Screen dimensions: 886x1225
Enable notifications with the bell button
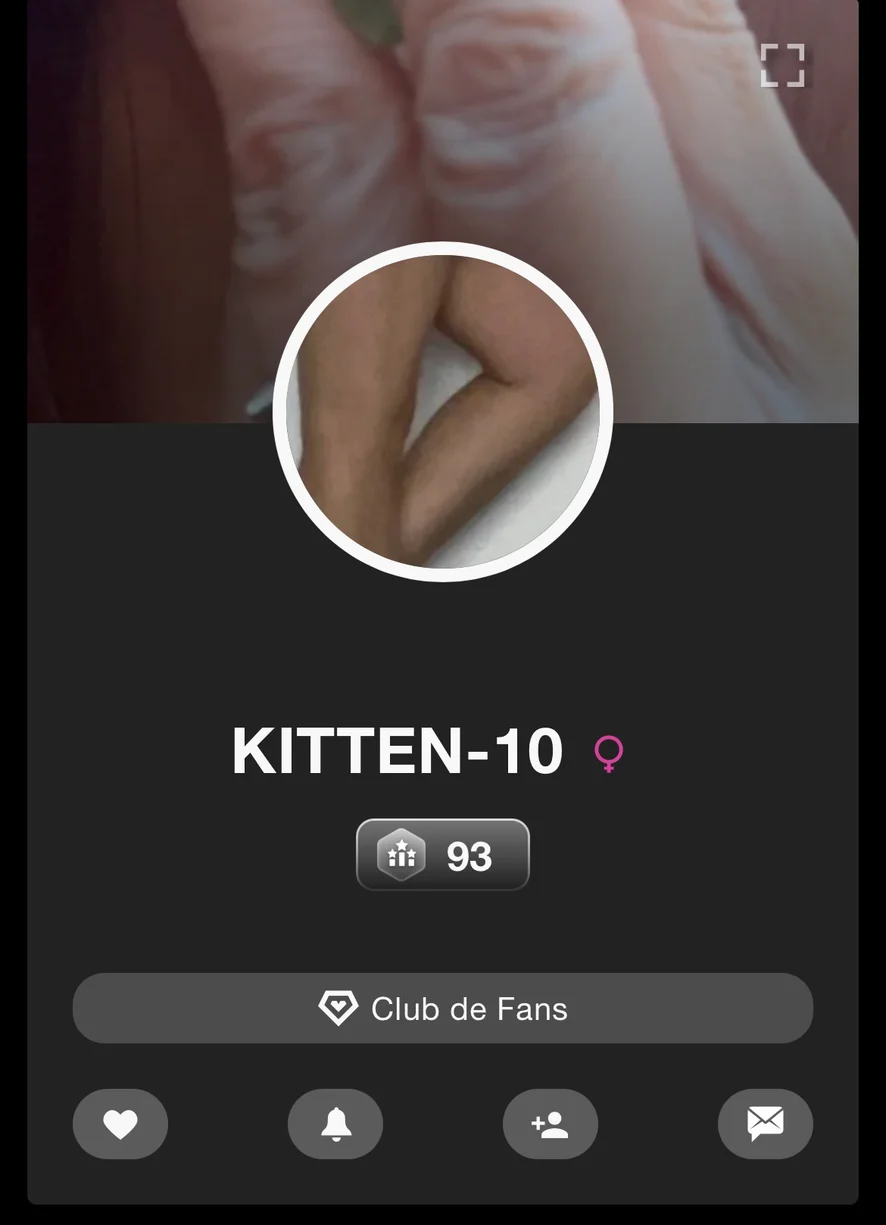pyautogui.click(x=335, y=1124)
